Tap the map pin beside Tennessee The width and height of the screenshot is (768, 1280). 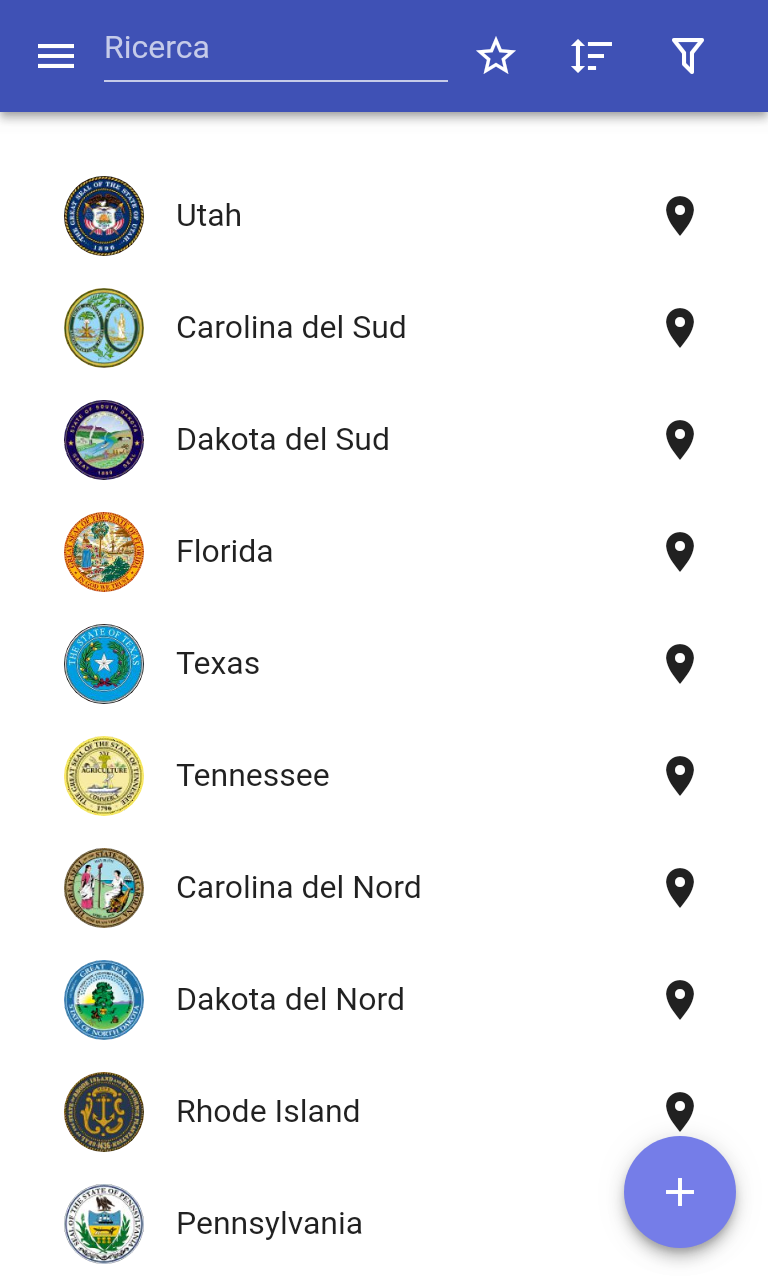point(680,776)
